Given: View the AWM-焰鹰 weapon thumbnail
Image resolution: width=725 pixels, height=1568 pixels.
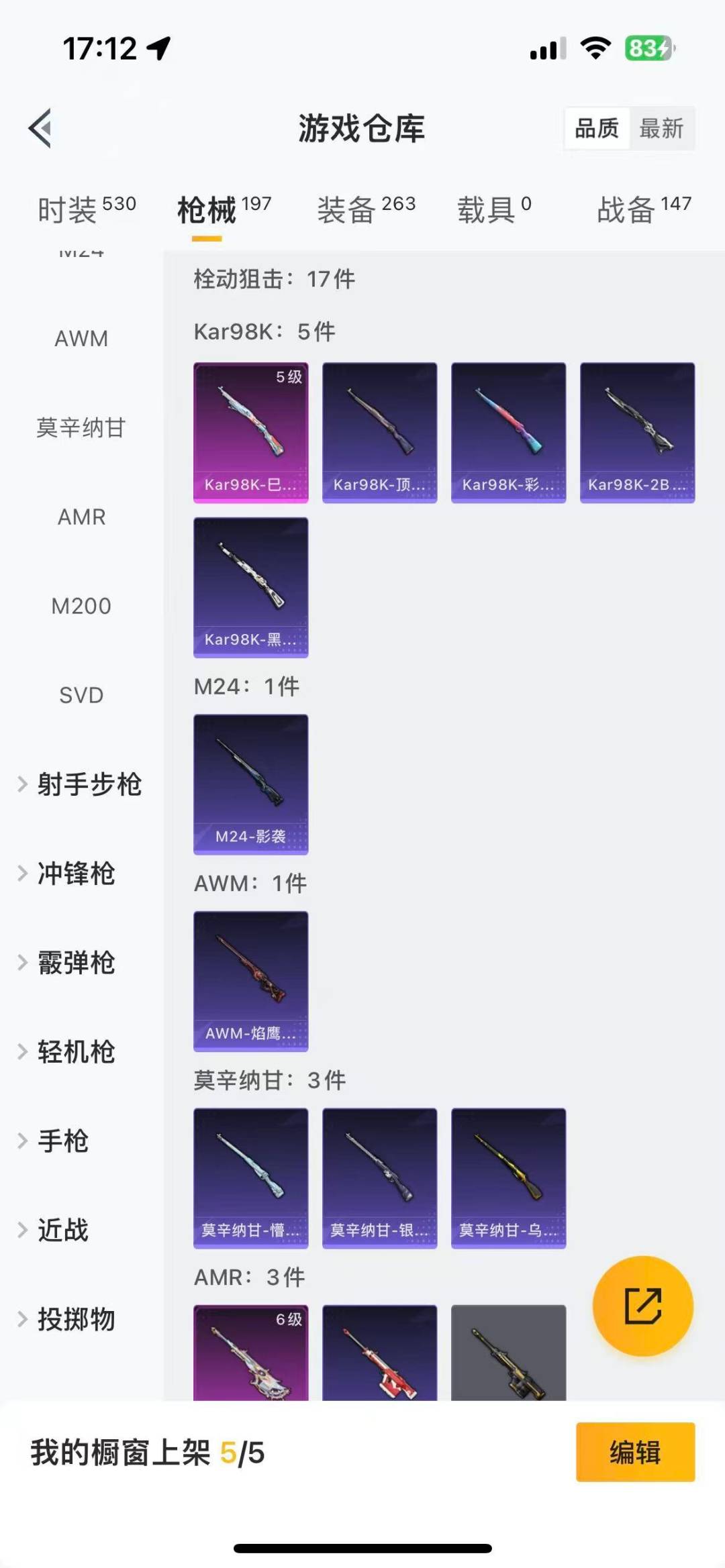Looking at the screenshot, I should tap(250, 980).
